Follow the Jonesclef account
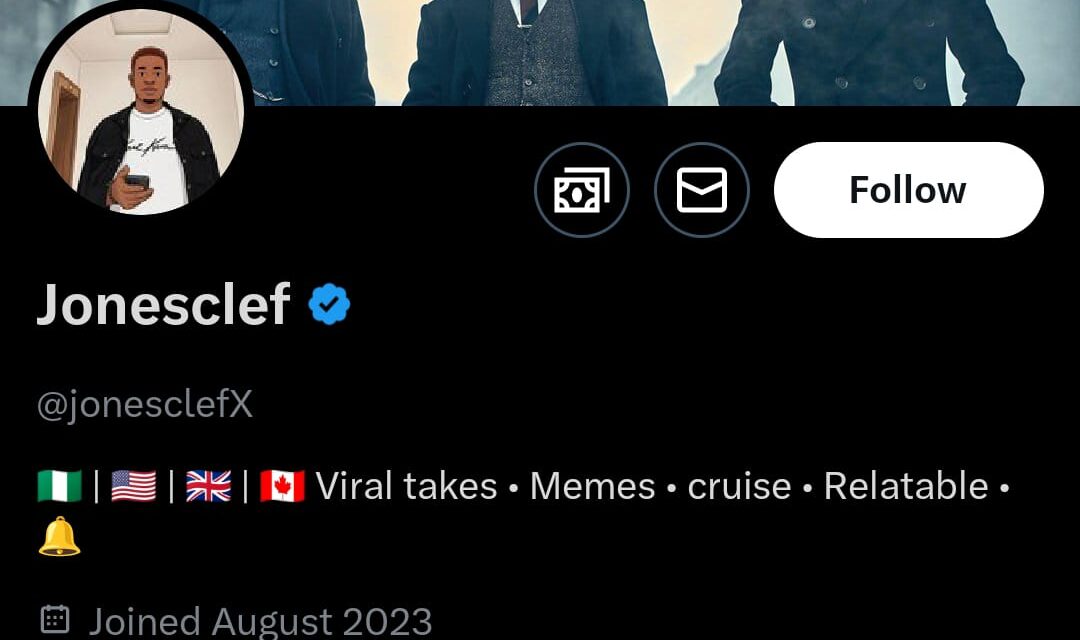The width and height of the screenshot is (1080, 640). point(908,190)
